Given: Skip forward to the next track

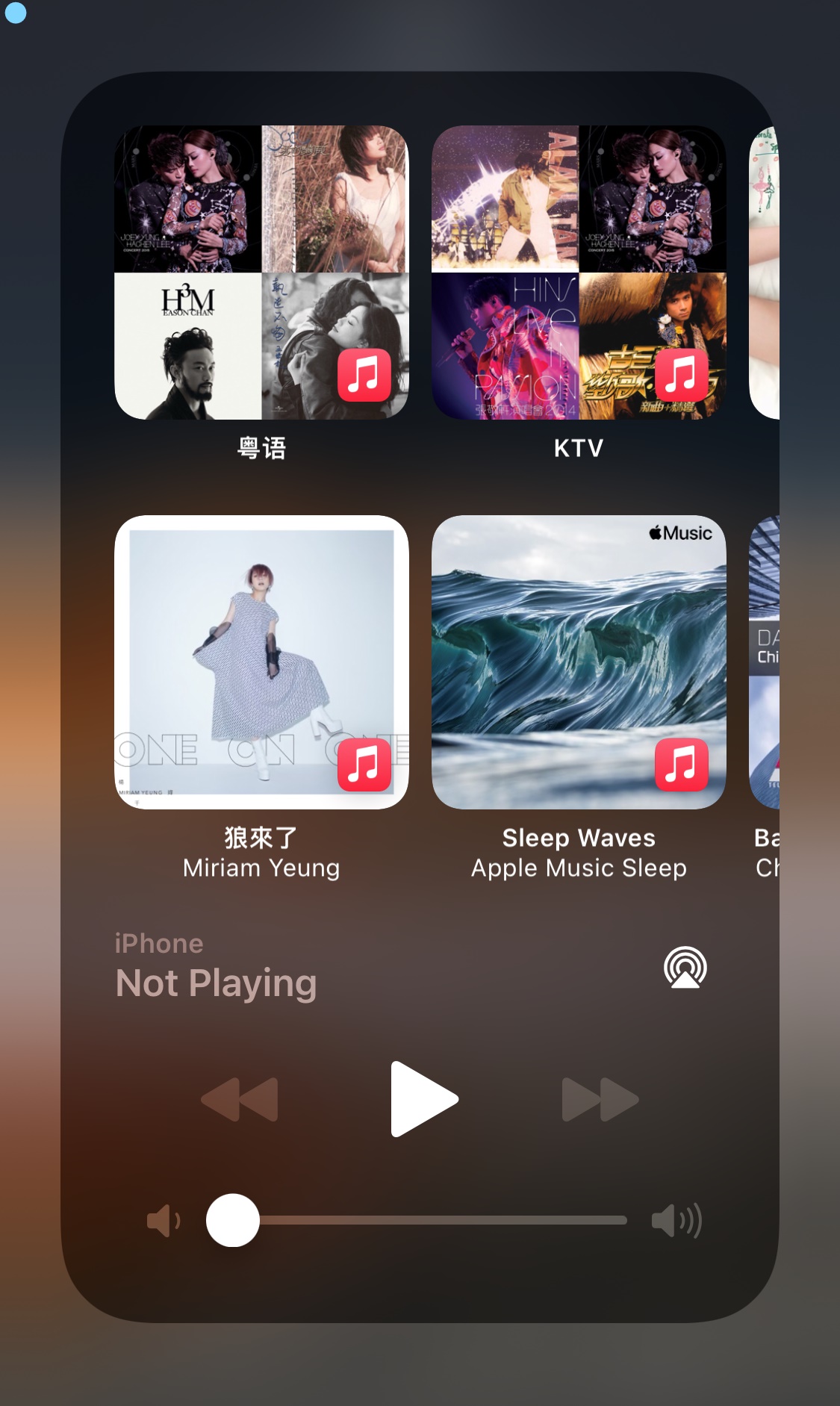Looking at the screenshot, I should pos(600,1099).
